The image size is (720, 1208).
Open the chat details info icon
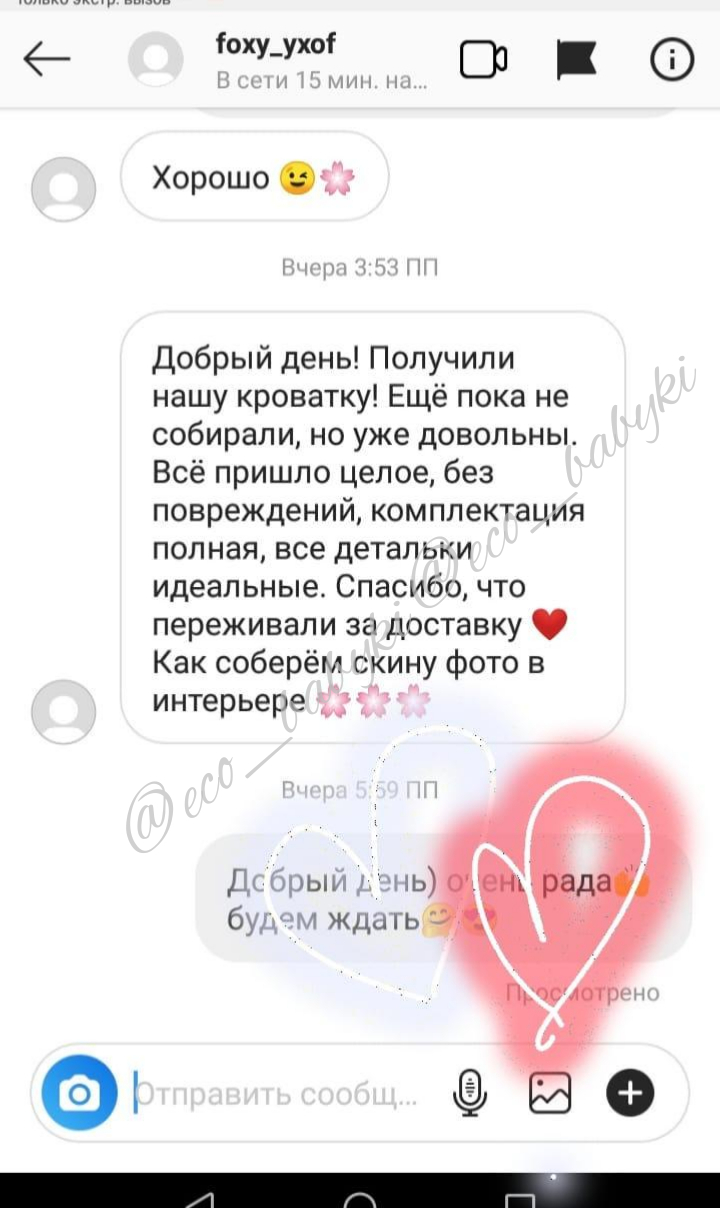coord(672,60)
